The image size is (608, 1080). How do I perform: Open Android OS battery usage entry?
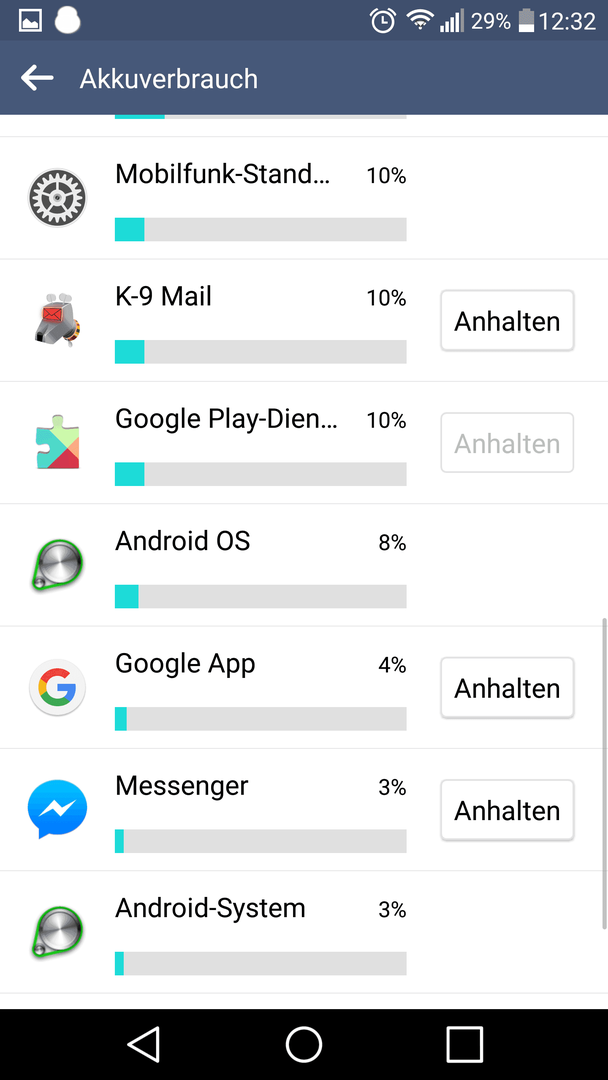(304, 565)
